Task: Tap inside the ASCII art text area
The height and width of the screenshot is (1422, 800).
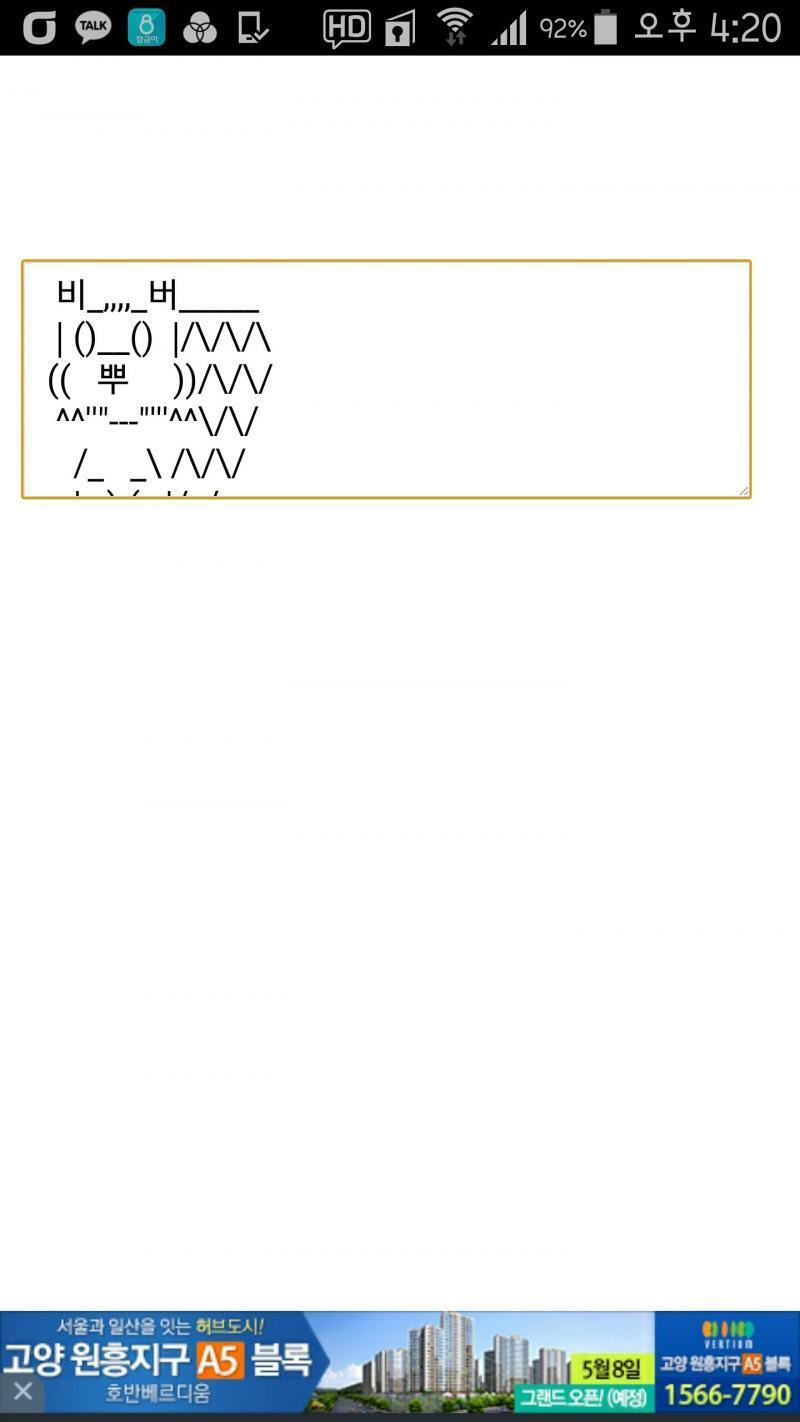Action: 386,379
